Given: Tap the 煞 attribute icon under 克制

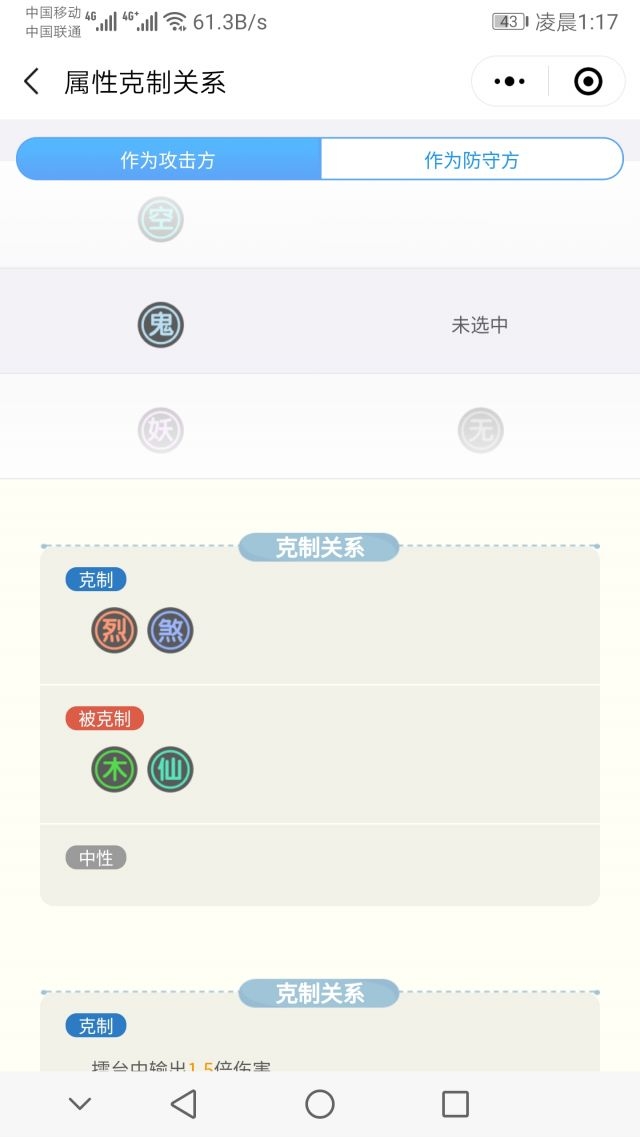Looking at the screenshot, I should (x=170, y=631).
